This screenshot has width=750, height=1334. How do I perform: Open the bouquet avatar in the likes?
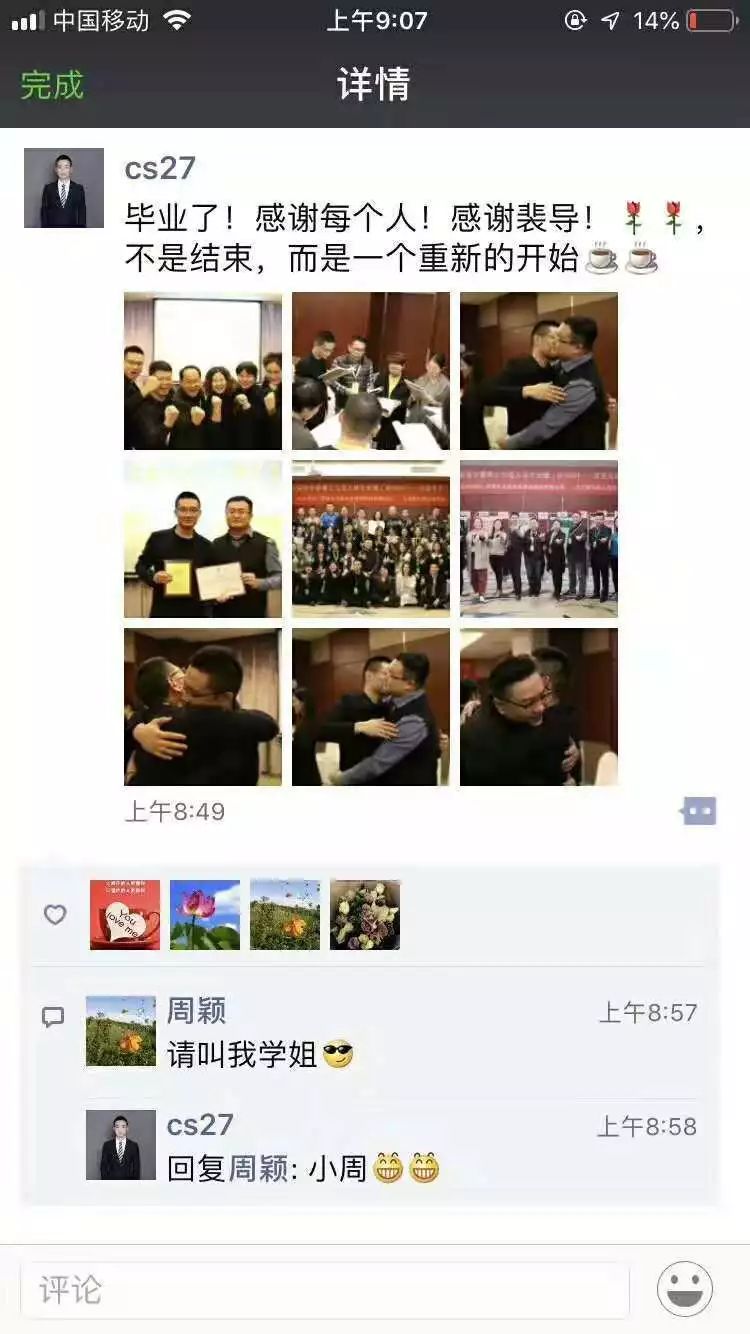click(365, 915)
